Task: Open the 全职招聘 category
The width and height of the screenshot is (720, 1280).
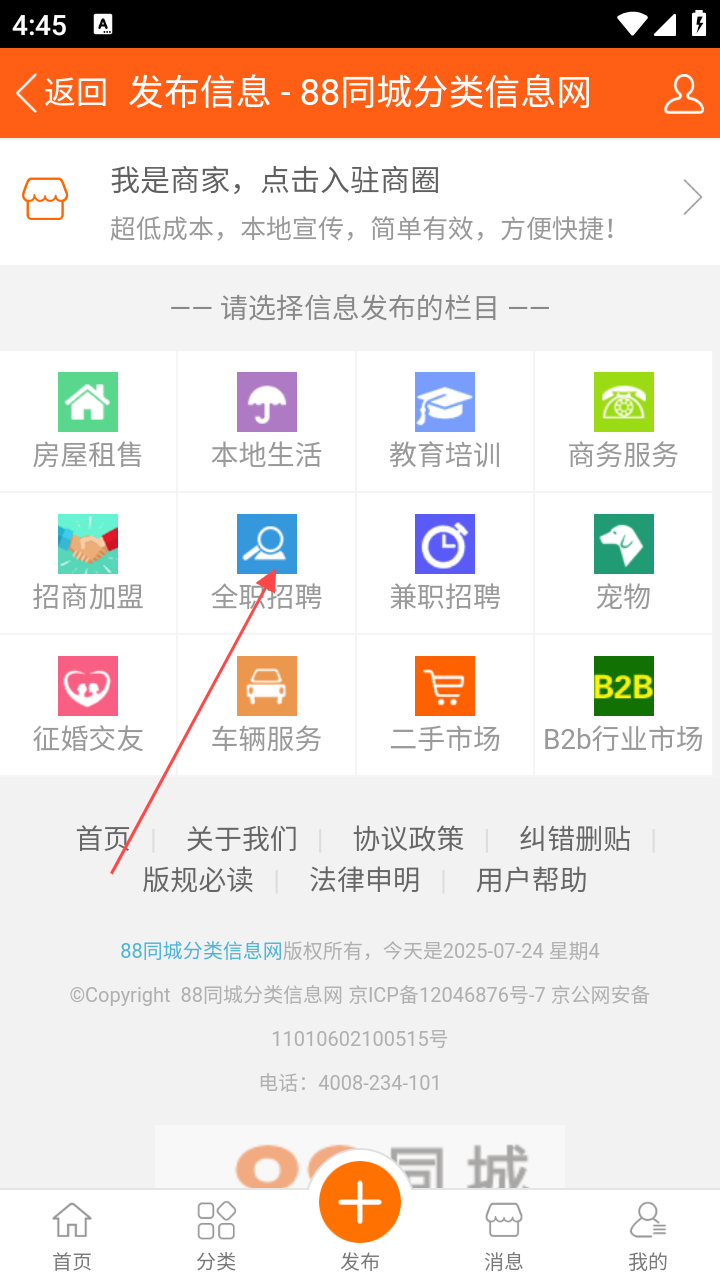Action: click(x=266, y=563)
